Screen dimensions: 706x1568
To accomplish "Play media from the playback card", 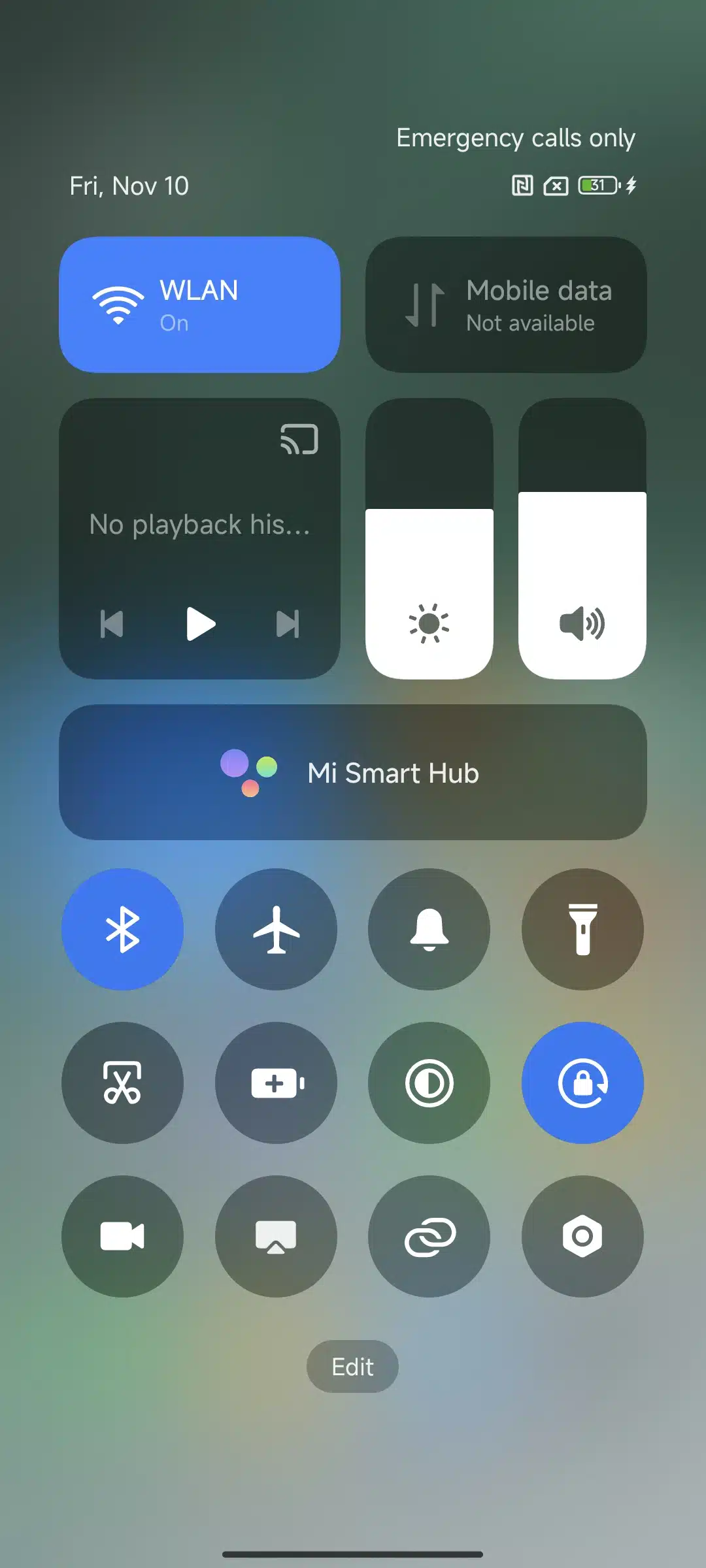I will [200, 624].
